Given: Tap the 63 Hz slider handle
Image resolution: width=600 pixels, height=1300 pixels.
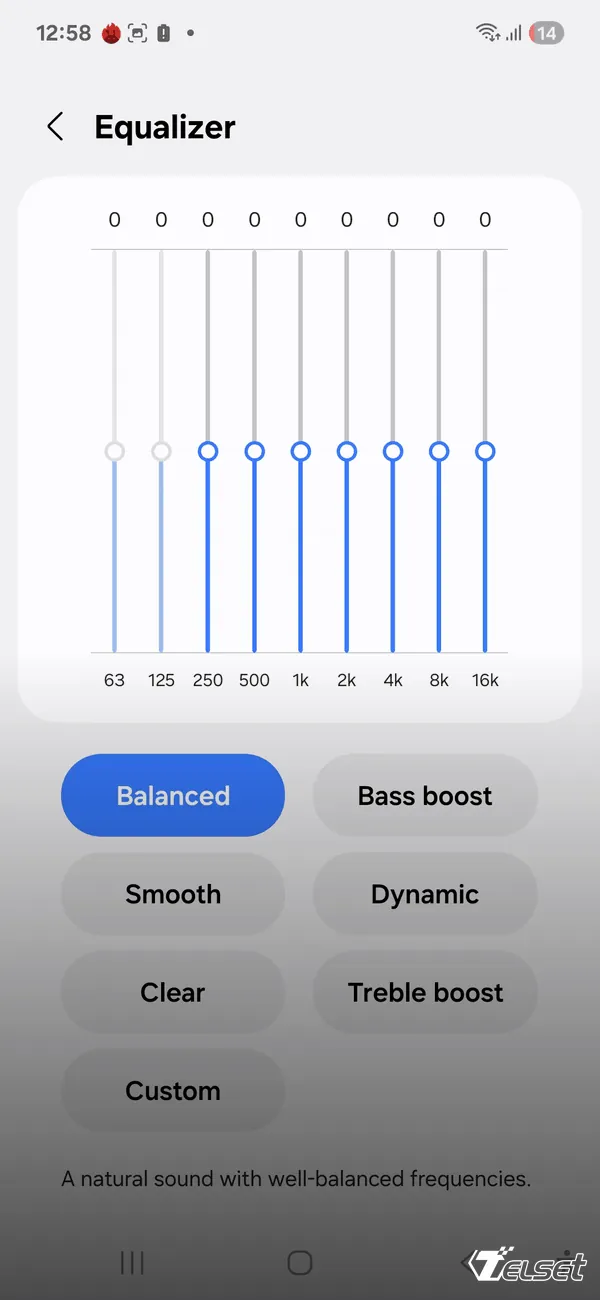Looking at the screenshot, I should click(x=115, y=451).
